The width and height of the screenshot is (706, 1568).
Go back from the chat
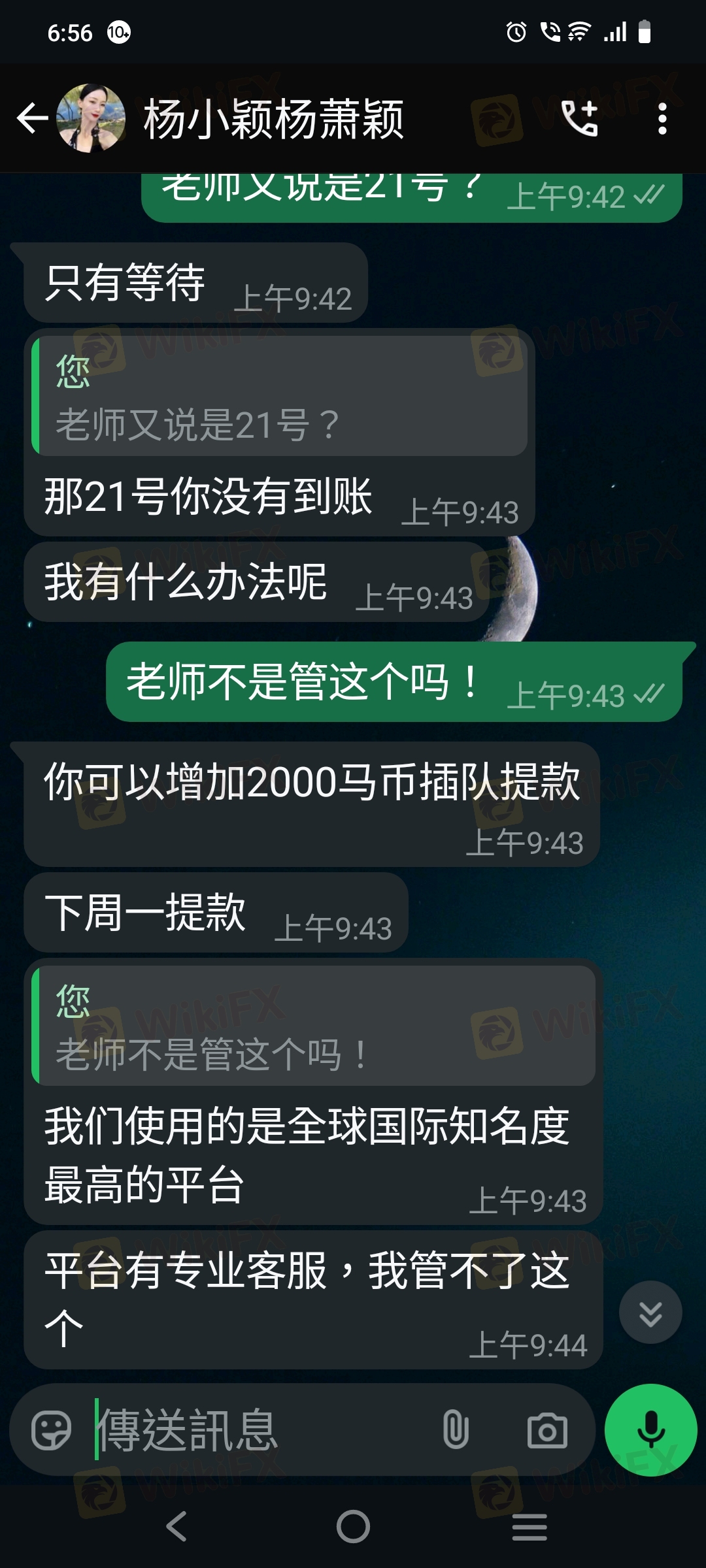[x=33, y=118]
